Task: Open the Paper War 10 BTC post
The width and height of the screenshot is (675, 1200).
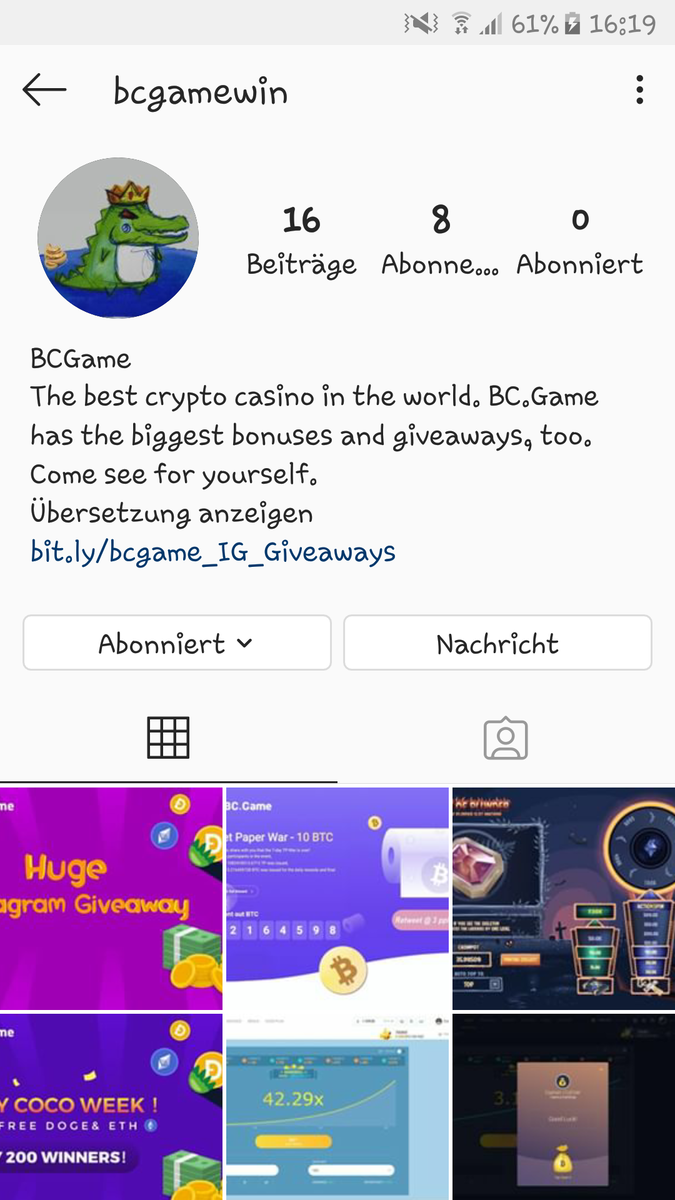Action: [x=337, y=898]
